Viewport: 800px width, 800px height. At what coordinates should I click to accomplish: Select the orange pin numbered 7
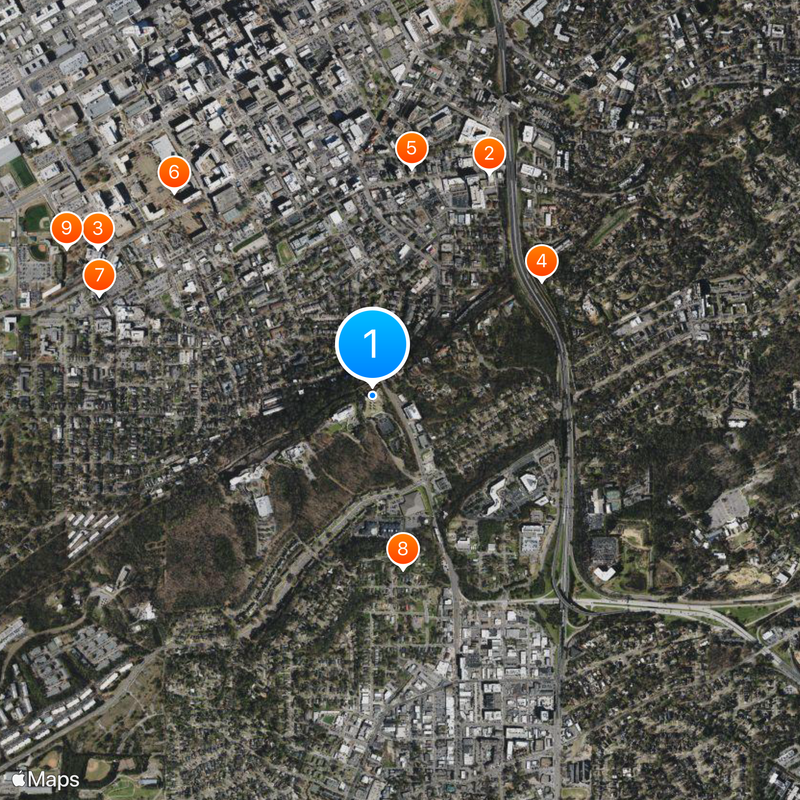(x=99, y=274)
